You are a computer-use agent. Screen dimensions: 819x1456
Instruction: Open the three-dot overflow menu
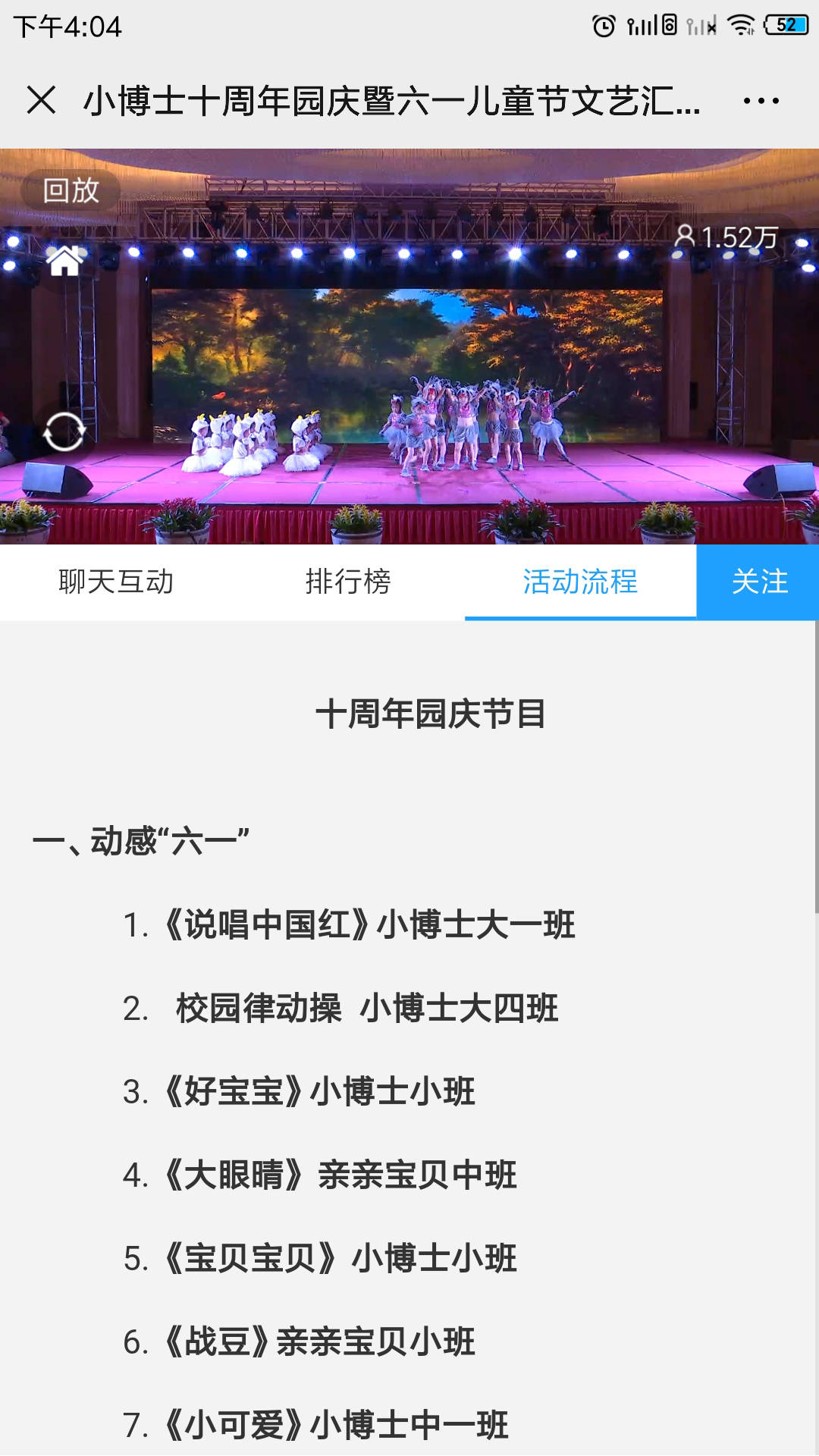click(761, 101)
